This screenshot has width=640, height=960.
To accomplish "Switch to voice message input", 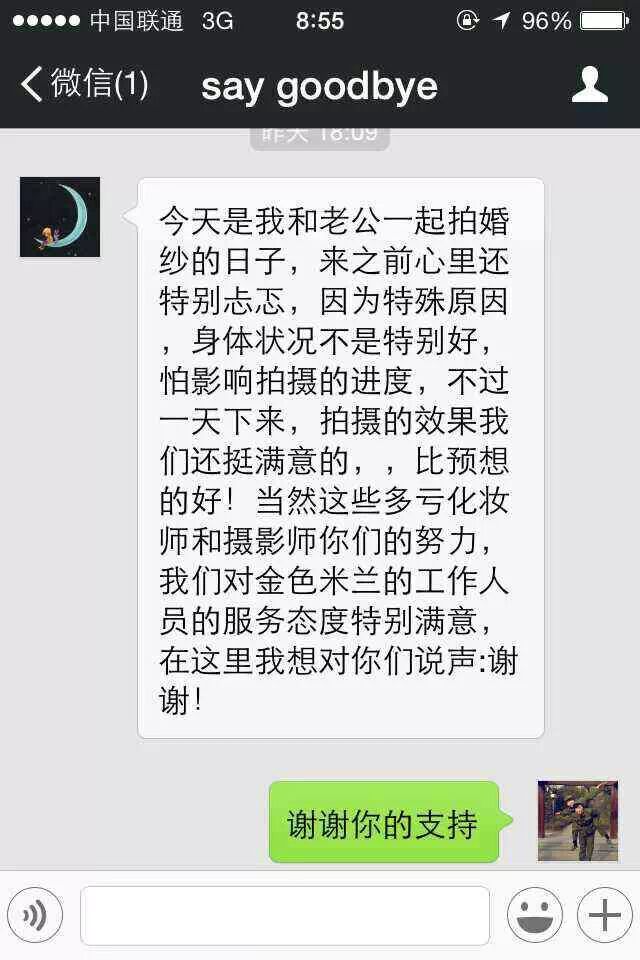I will pos(35,915).
